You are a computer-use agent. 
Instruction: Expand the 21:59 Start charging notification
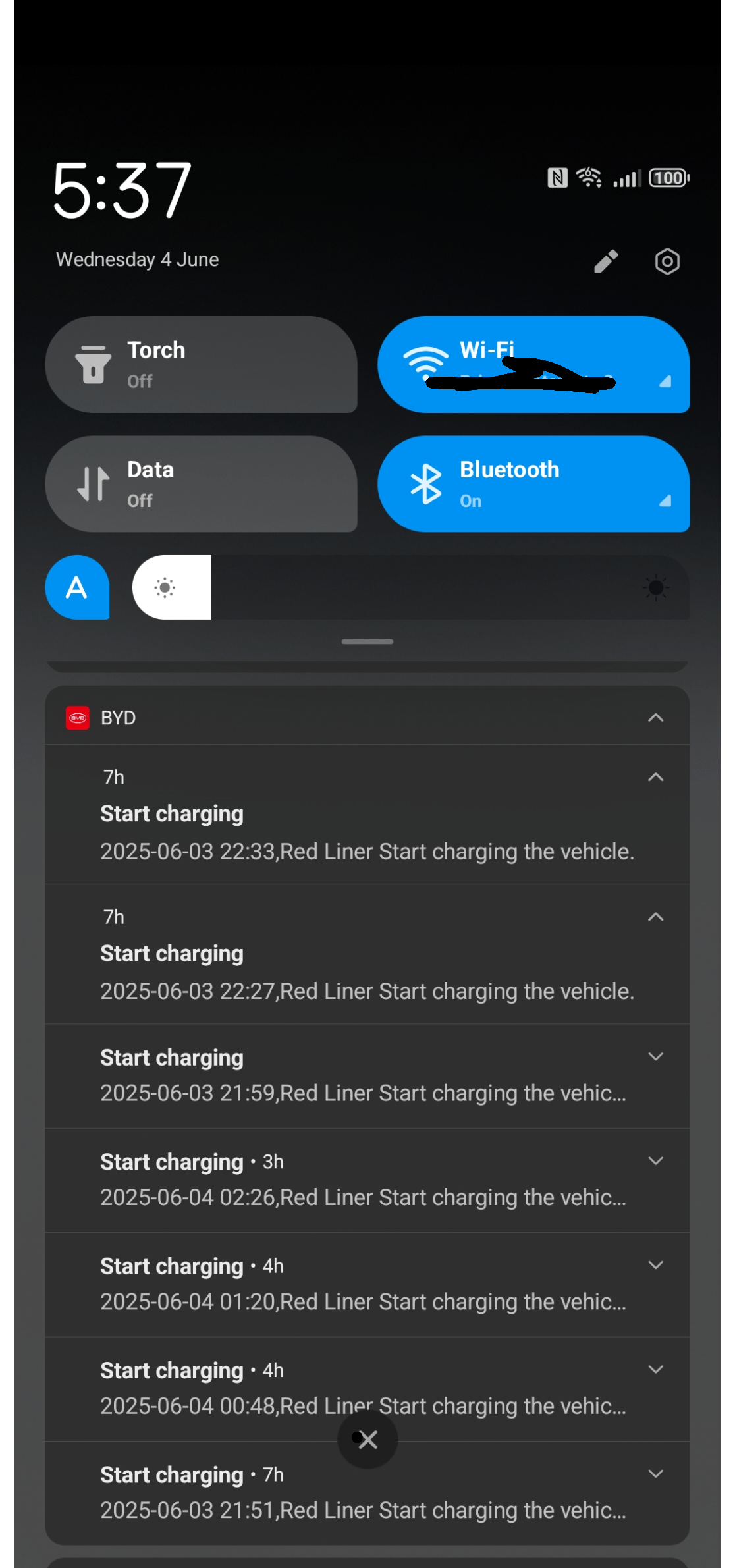[x=655, y=1057]
